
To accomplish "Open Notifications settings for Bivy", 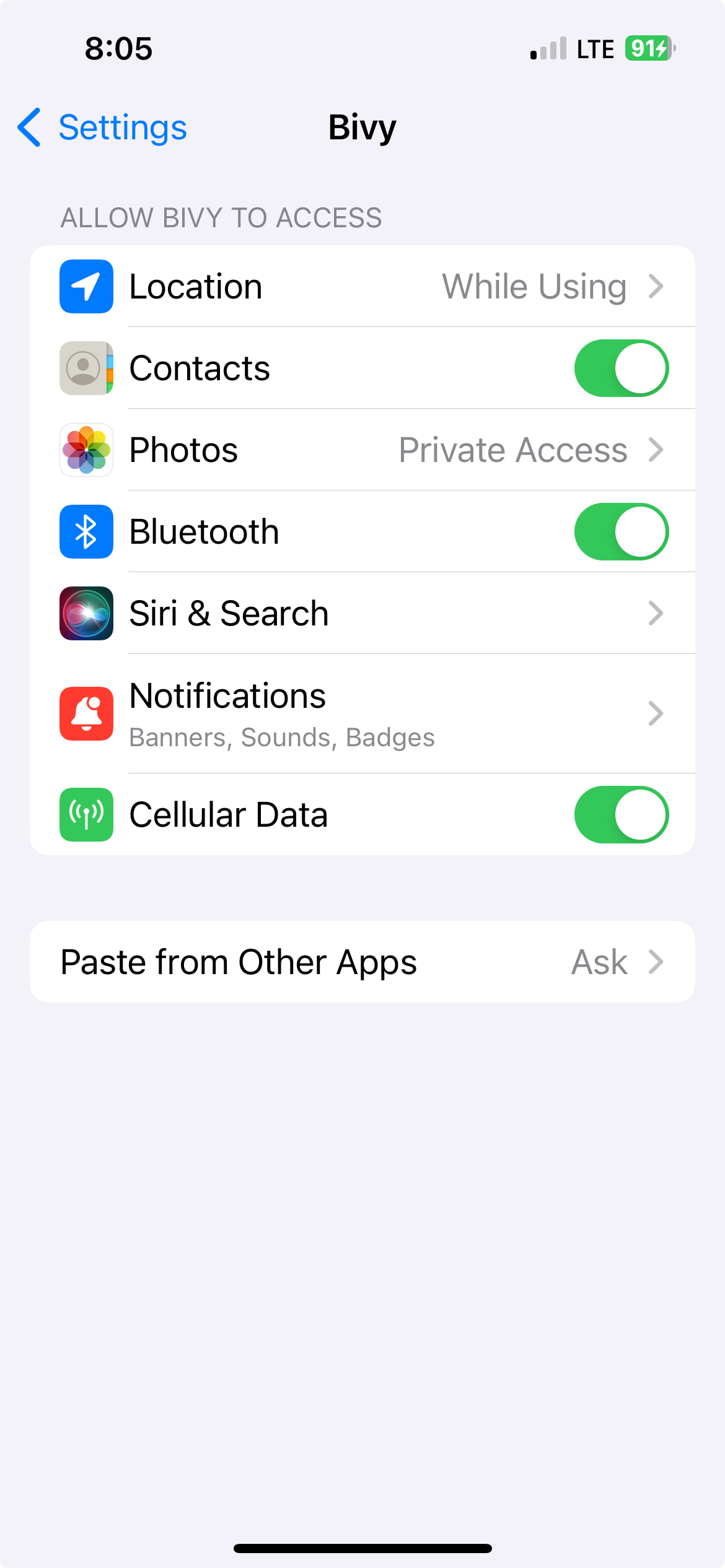I will (362, 713).
